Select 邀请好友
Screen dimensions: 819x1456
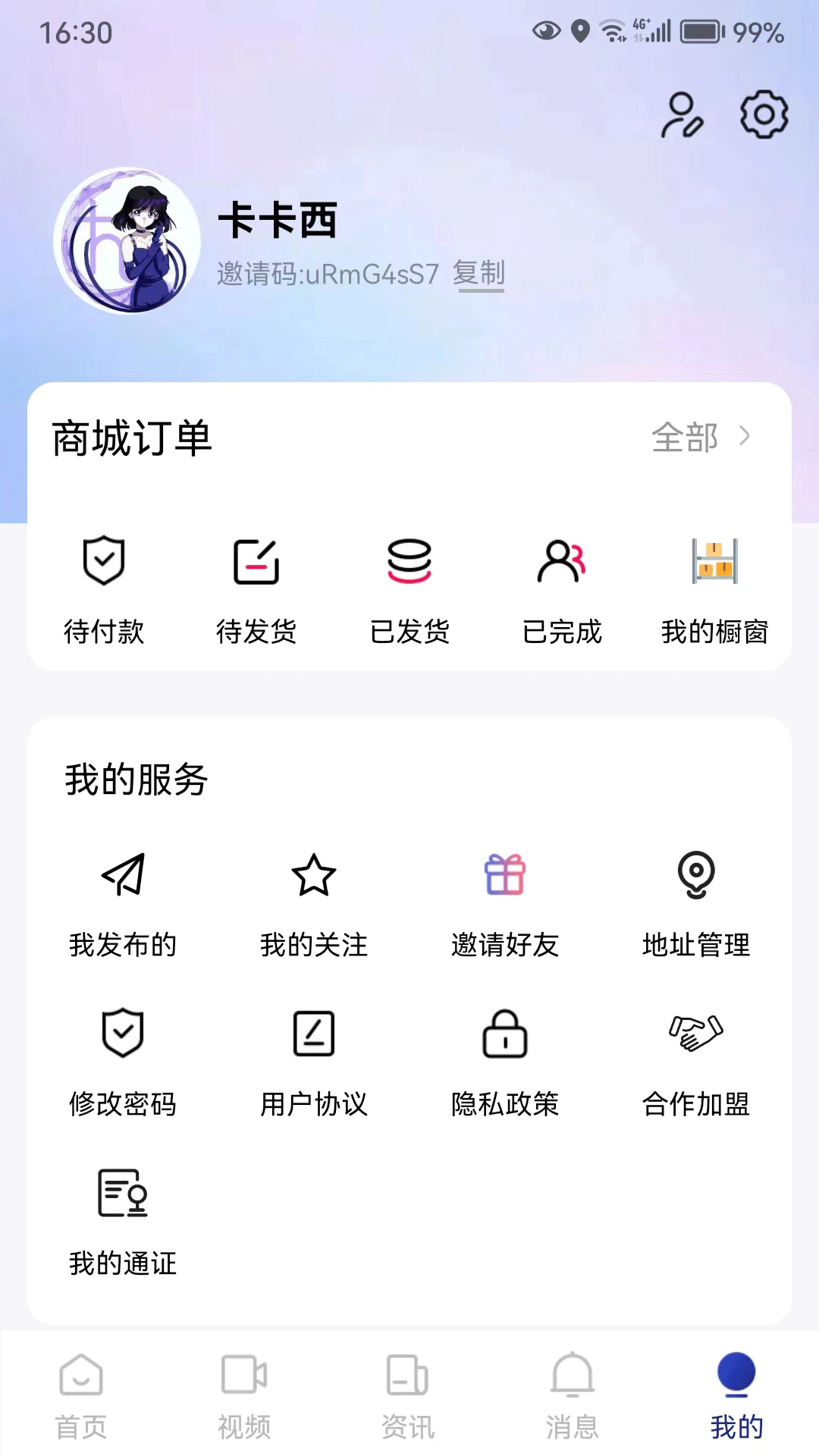505,904
